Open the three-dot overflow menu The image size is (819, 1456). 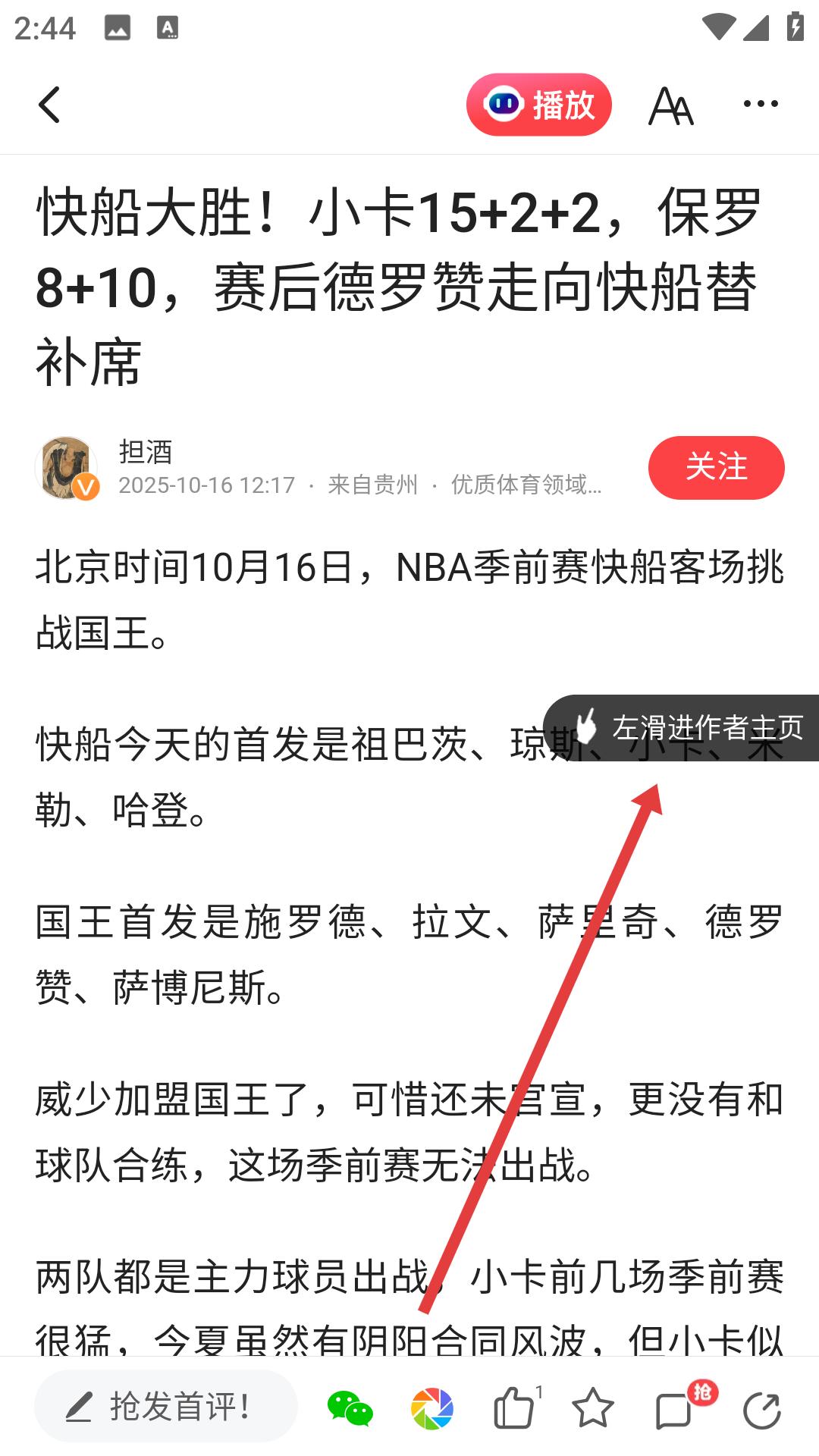(x=761, y=104)
